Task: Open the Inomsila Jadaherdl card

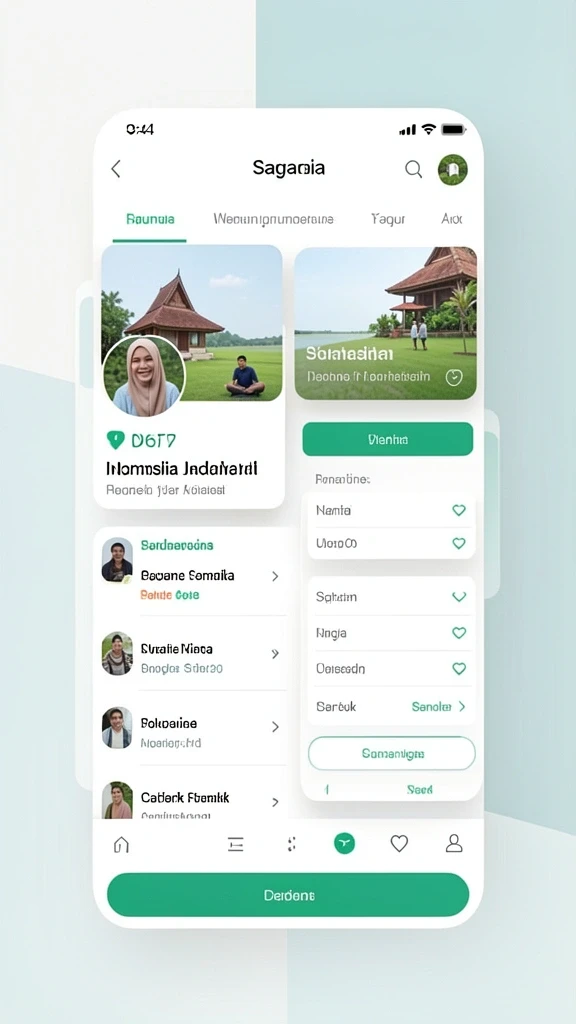Action: click(190, 376)
